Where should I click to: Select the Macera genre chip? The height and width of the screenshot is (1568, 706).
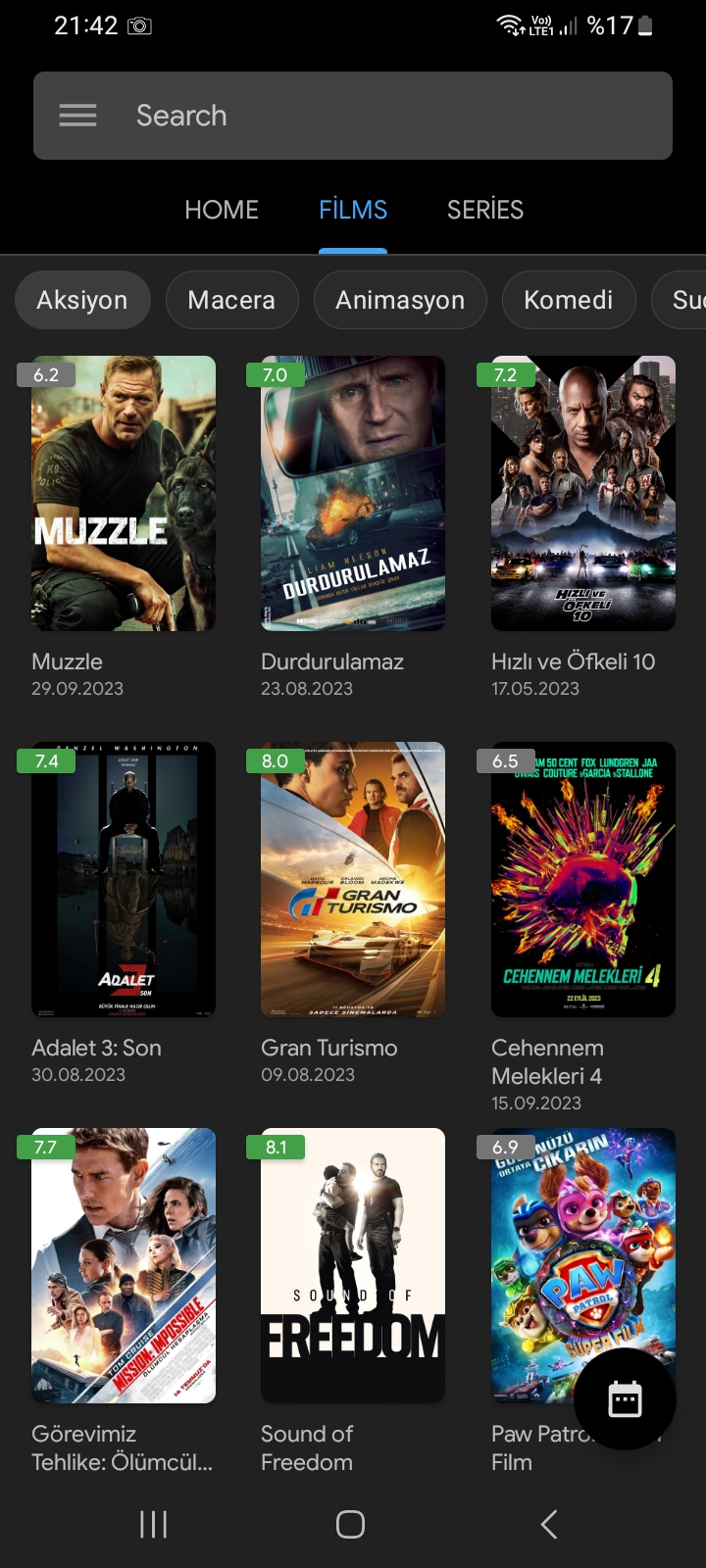coord(231,300)
